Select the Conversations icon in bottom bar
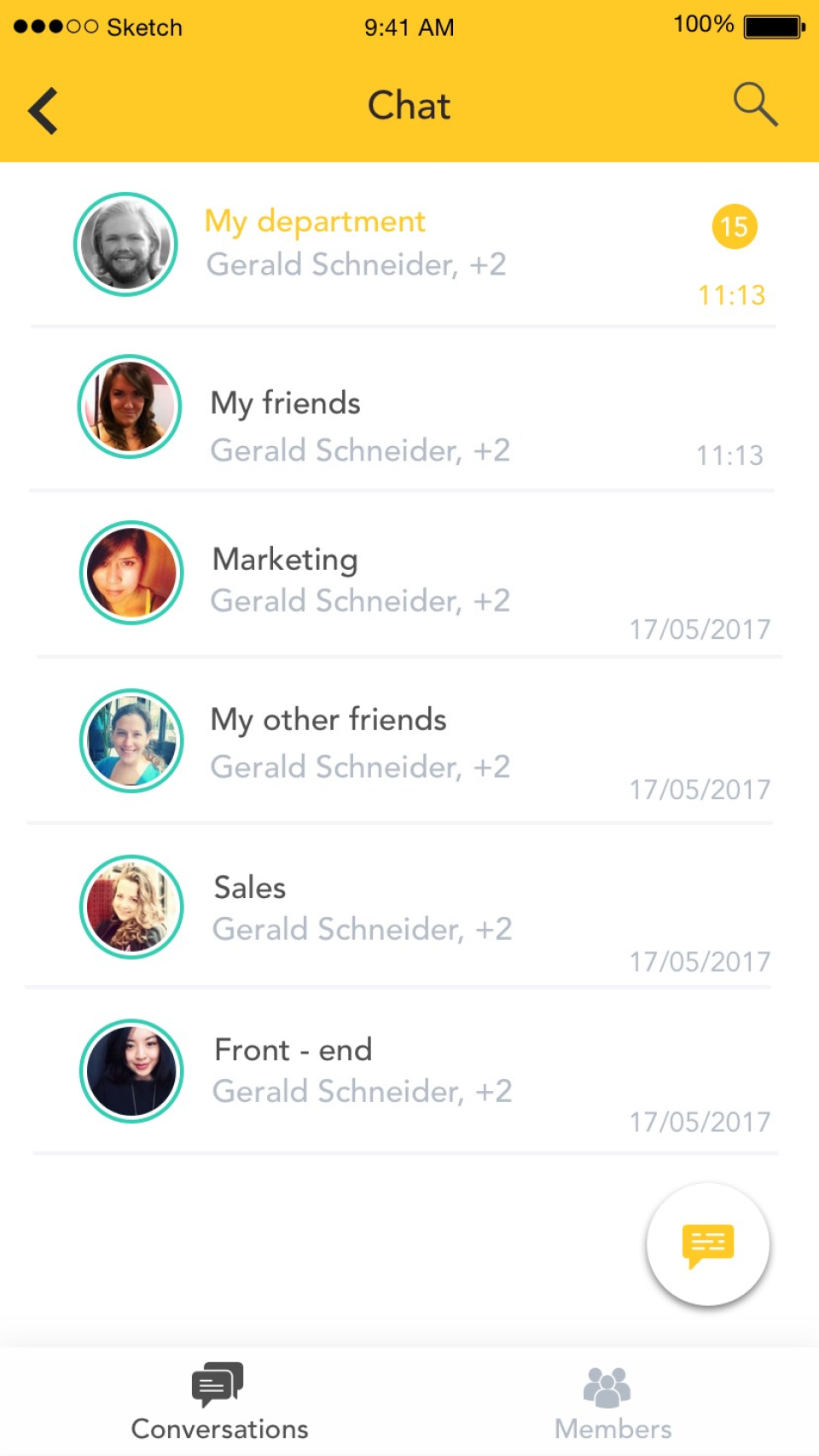The width and height of the screenshot is (819, 1456). point(218,1382)
